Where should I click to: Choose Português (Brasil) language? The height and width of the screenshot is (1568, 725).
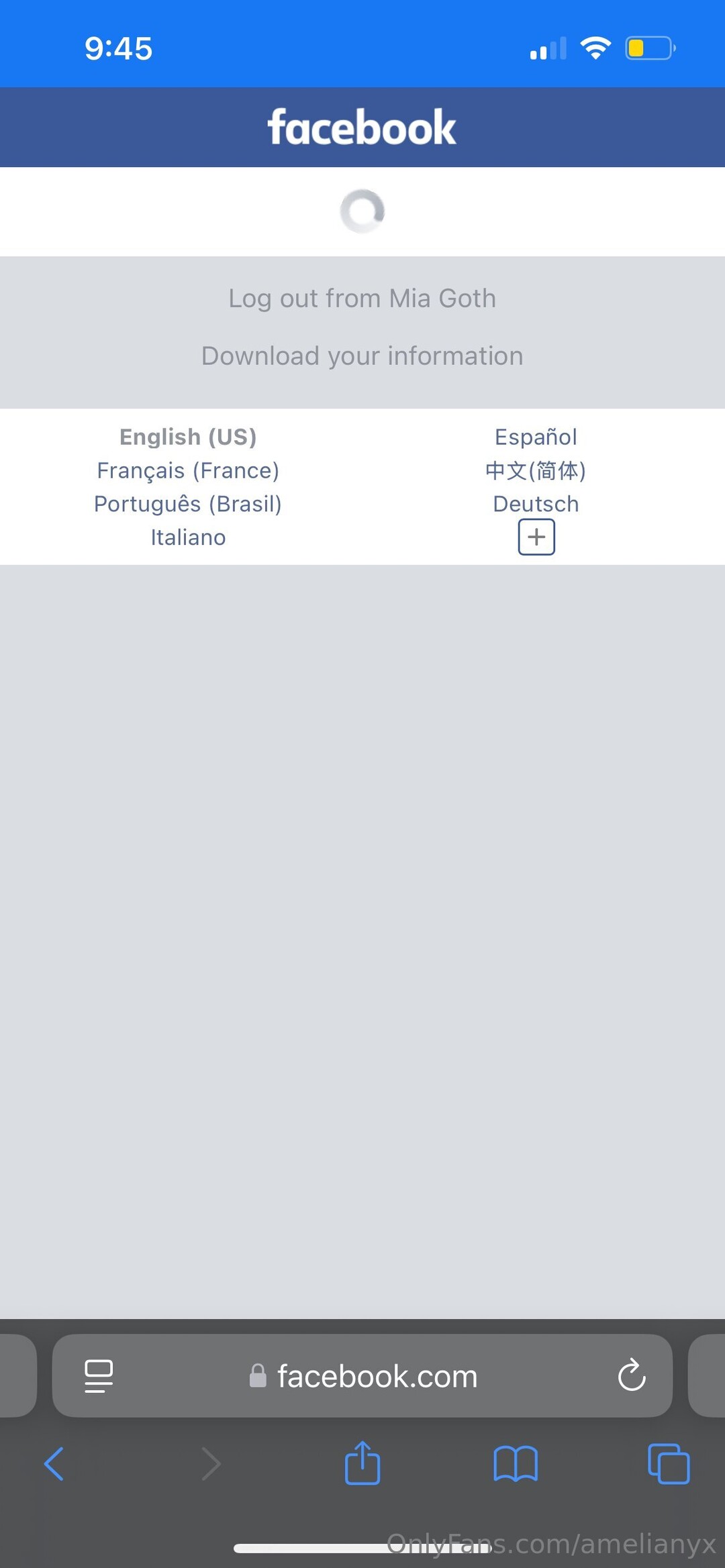coord(188,504)
